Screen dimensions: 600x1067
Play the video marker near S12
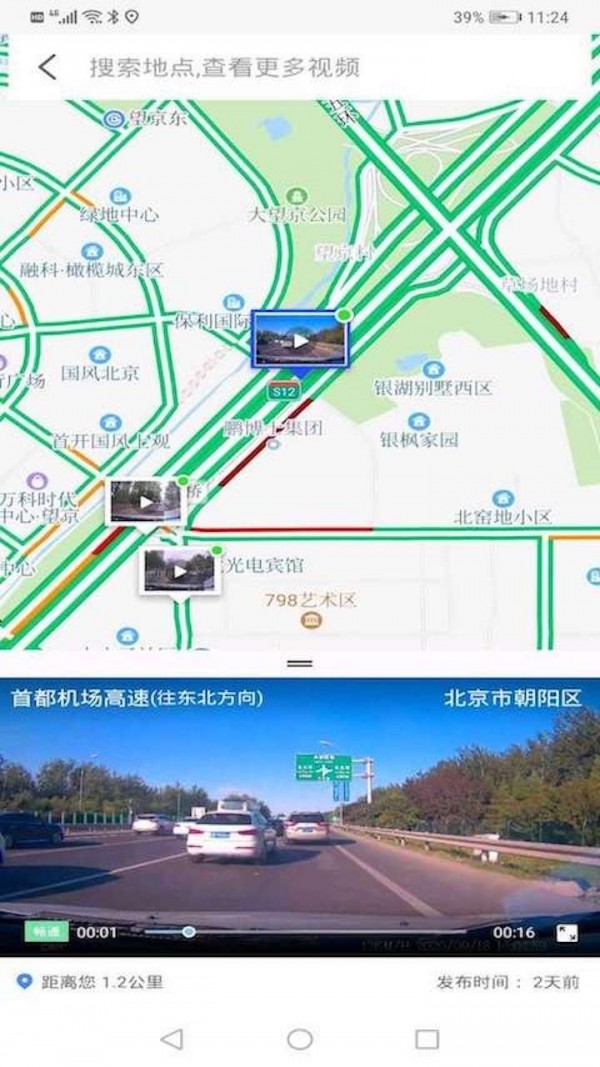[300, 339]
